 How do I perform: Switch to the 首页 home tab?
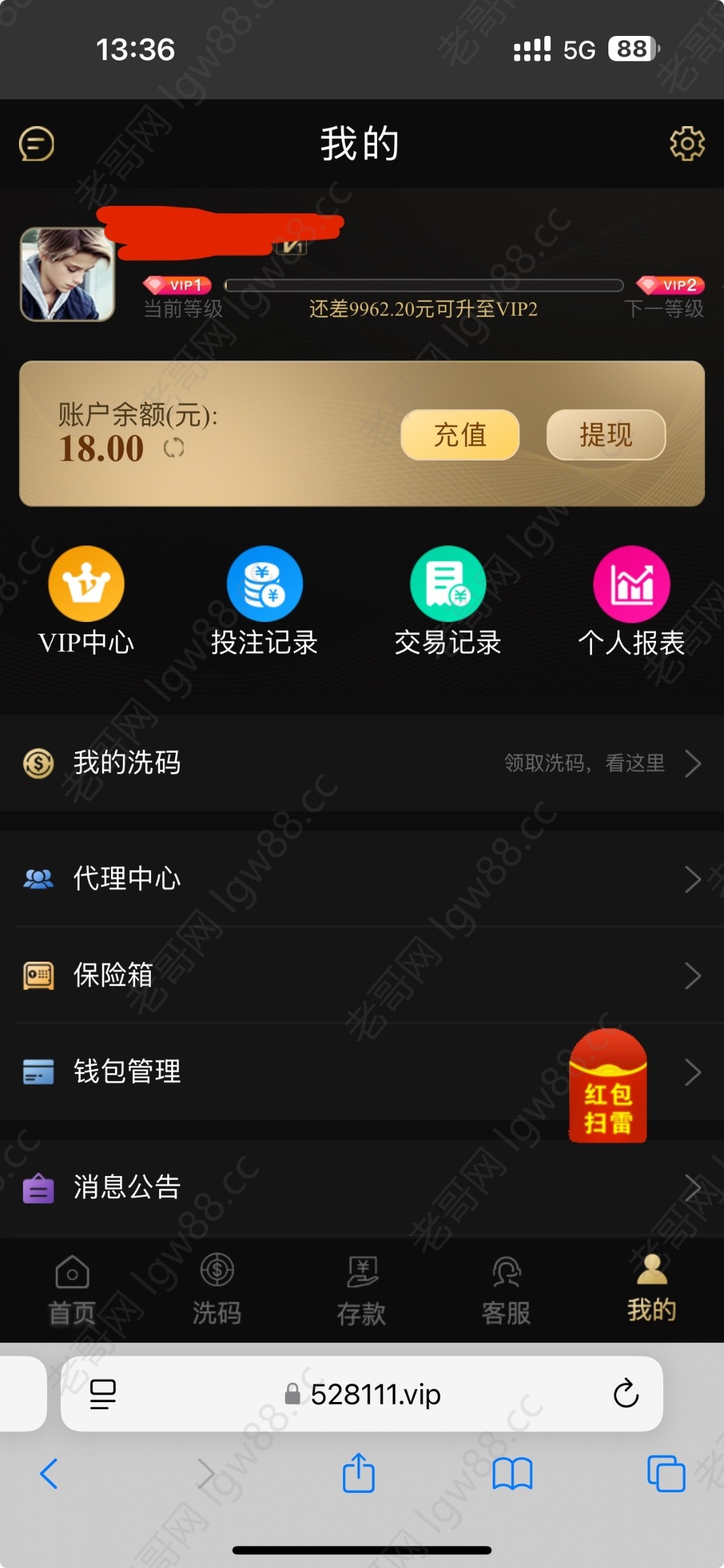pyautogui.click(x=73, y=1290)
